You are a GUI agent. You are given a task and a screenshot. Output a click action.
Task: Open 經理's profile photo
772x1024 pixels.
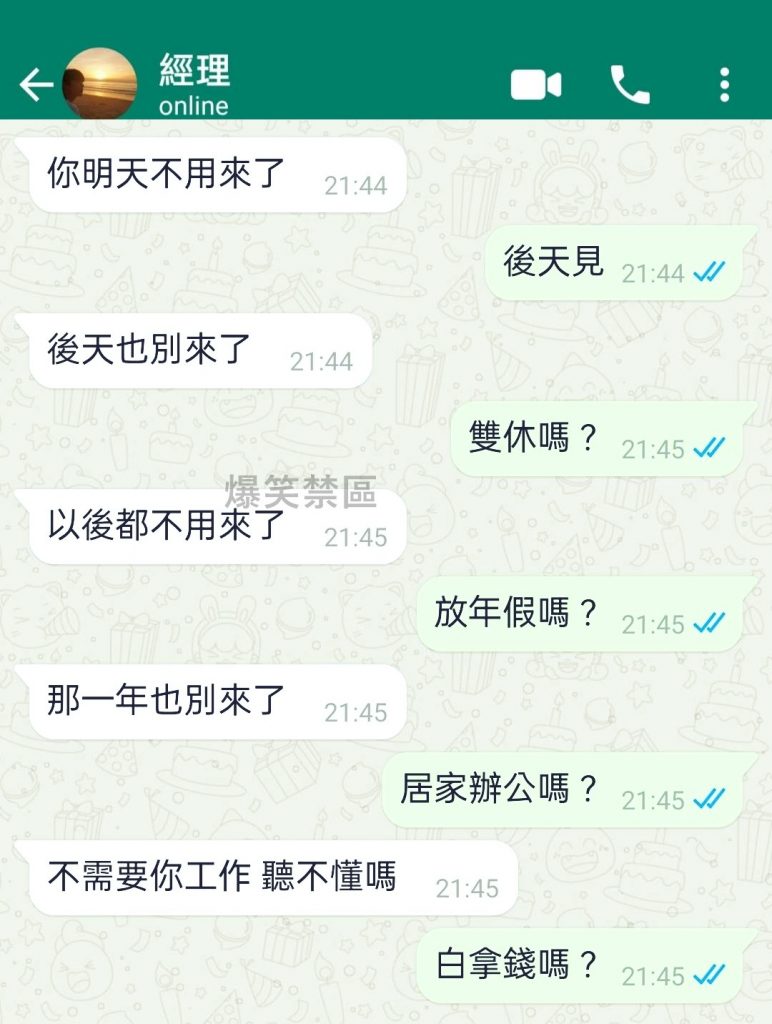pyautogui.click(x=100, y=85)
